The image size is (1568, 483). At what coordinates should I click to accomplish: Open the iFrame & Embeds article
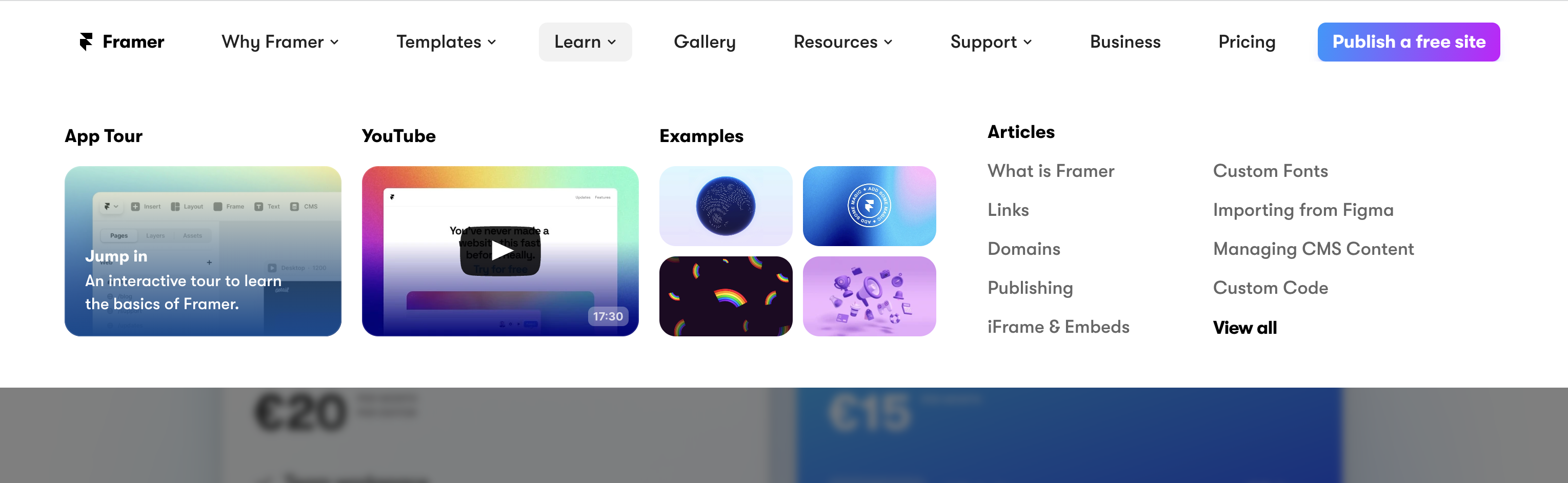(1058, 327)
